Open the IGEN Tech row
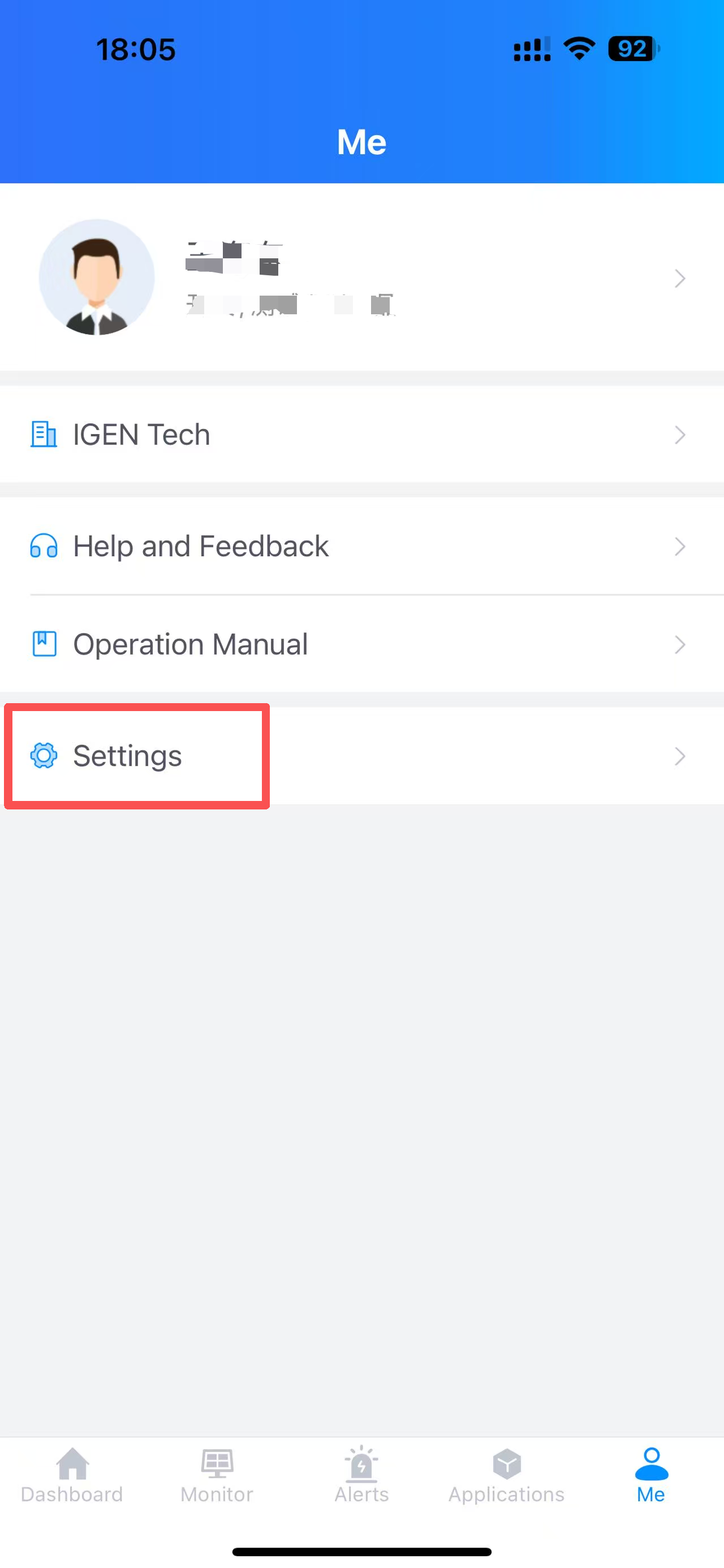 tap(361, 435)
